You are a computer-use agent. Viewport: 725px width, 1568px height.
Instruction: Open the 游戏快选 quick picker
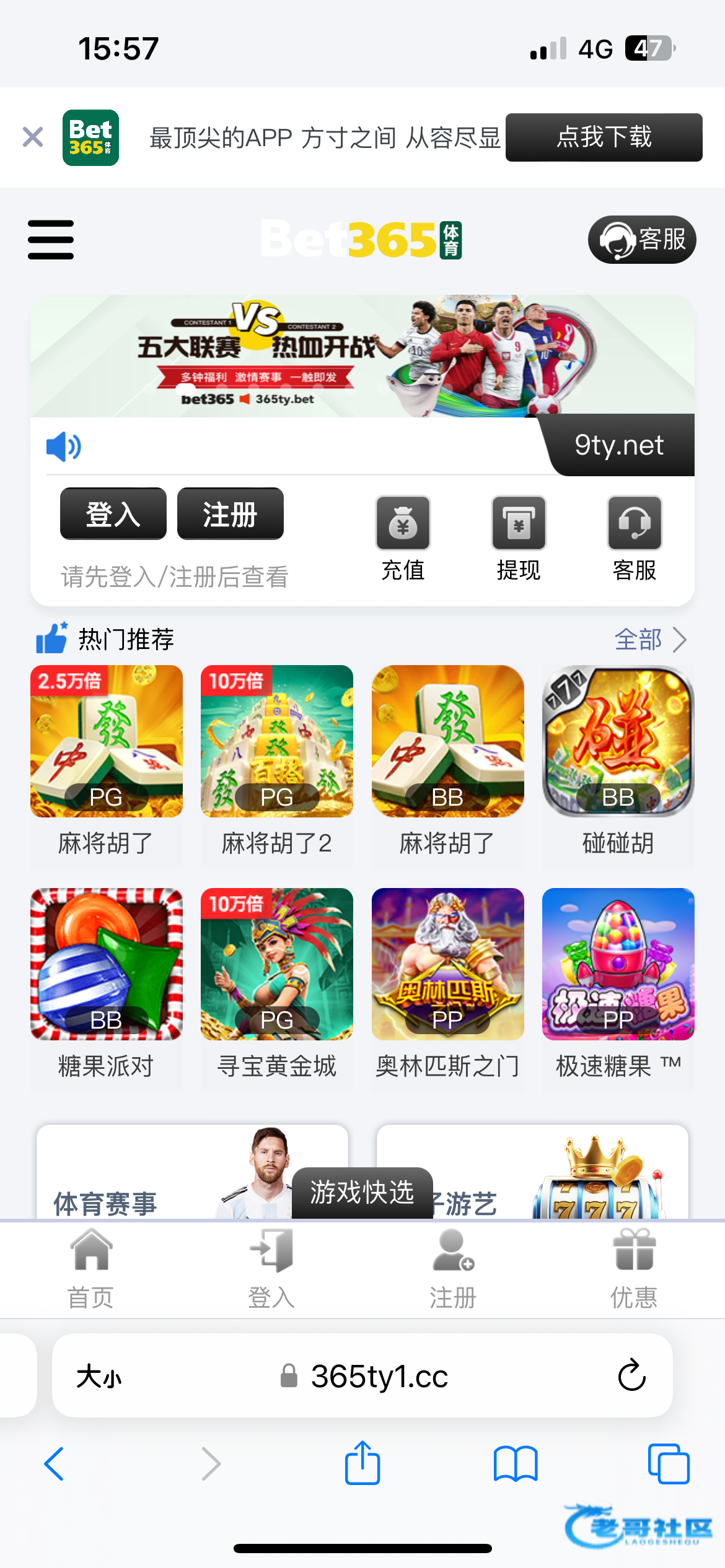[362, 1192]
